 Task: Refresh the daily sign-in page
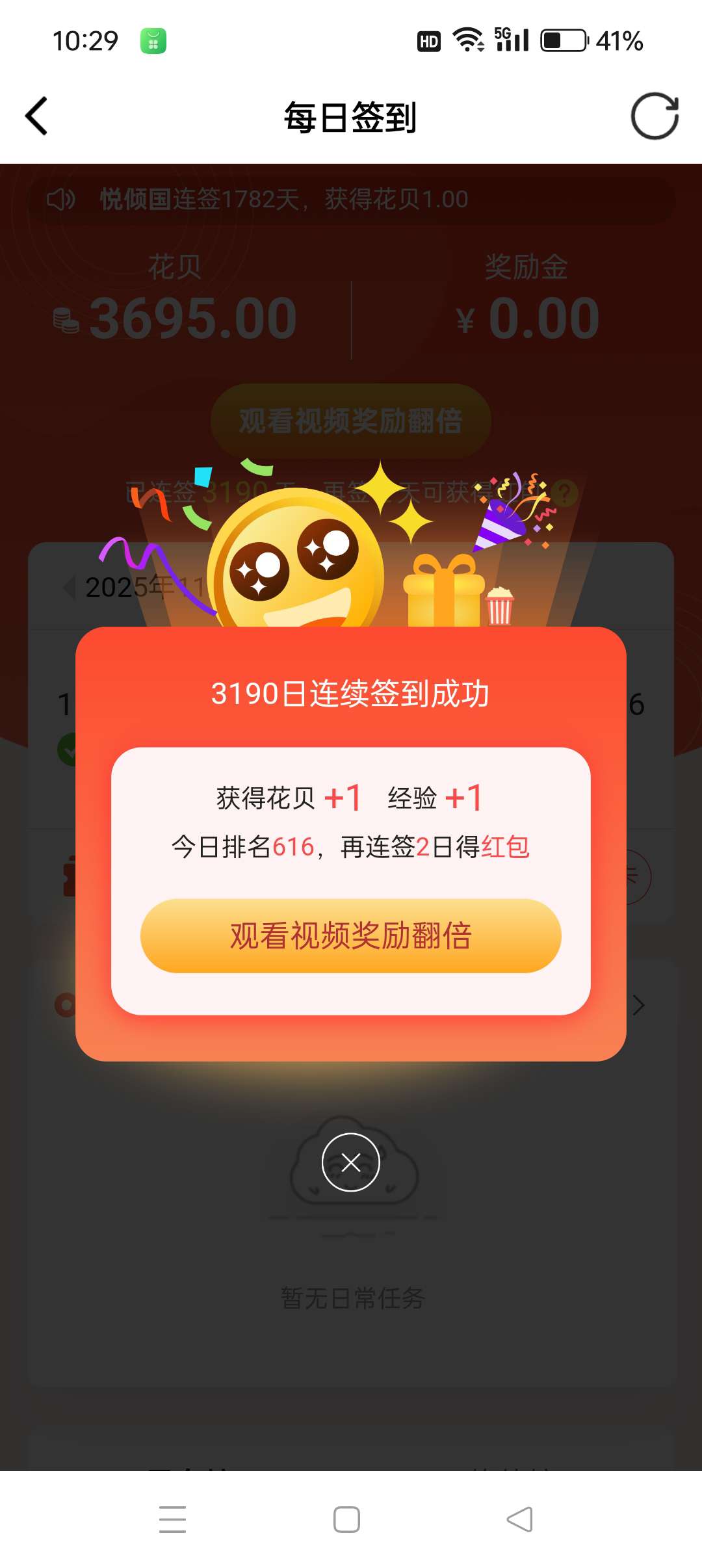coord(655,116)
